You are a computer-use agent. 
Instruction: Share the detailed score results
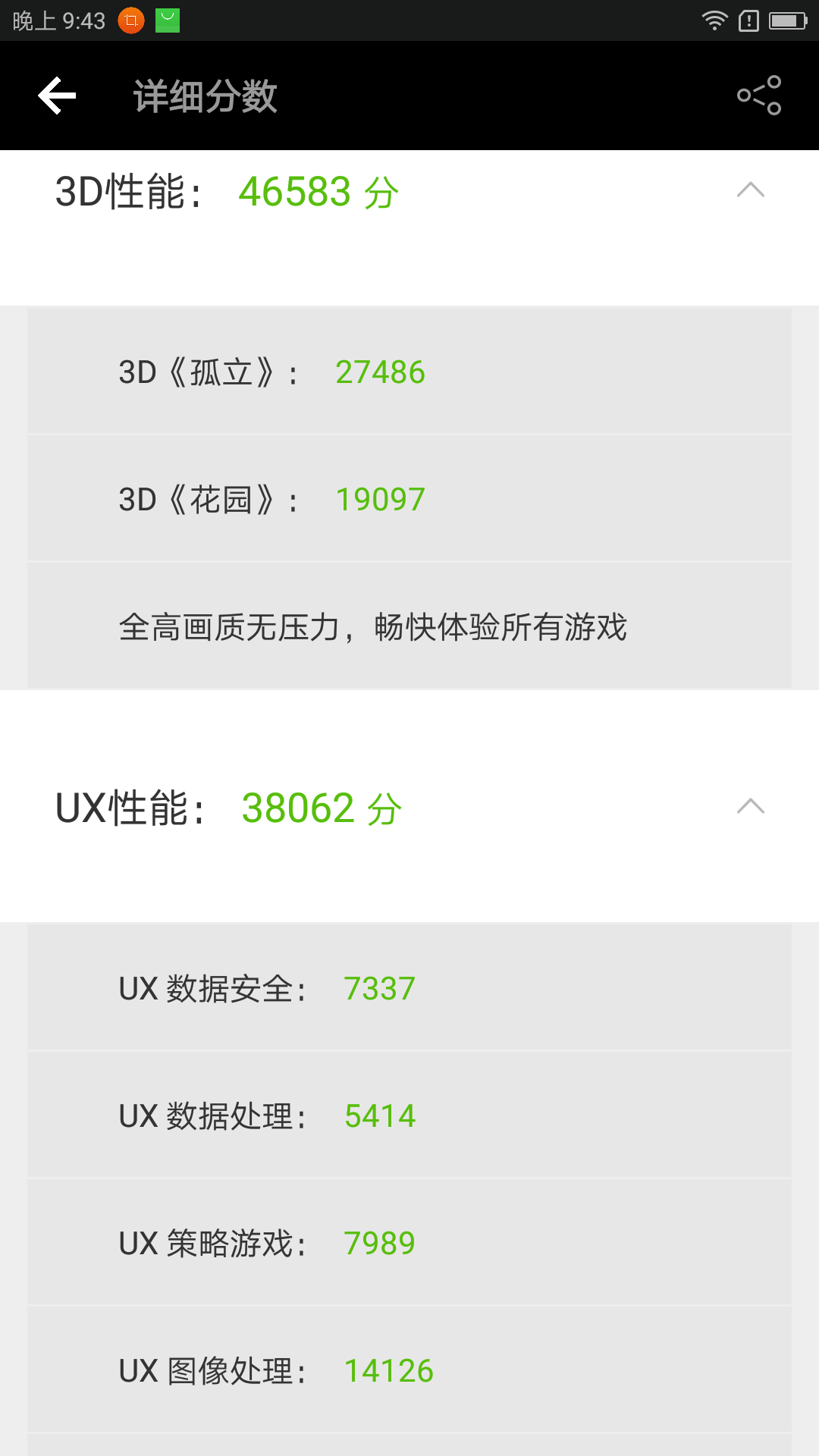[x=759, y=96]
